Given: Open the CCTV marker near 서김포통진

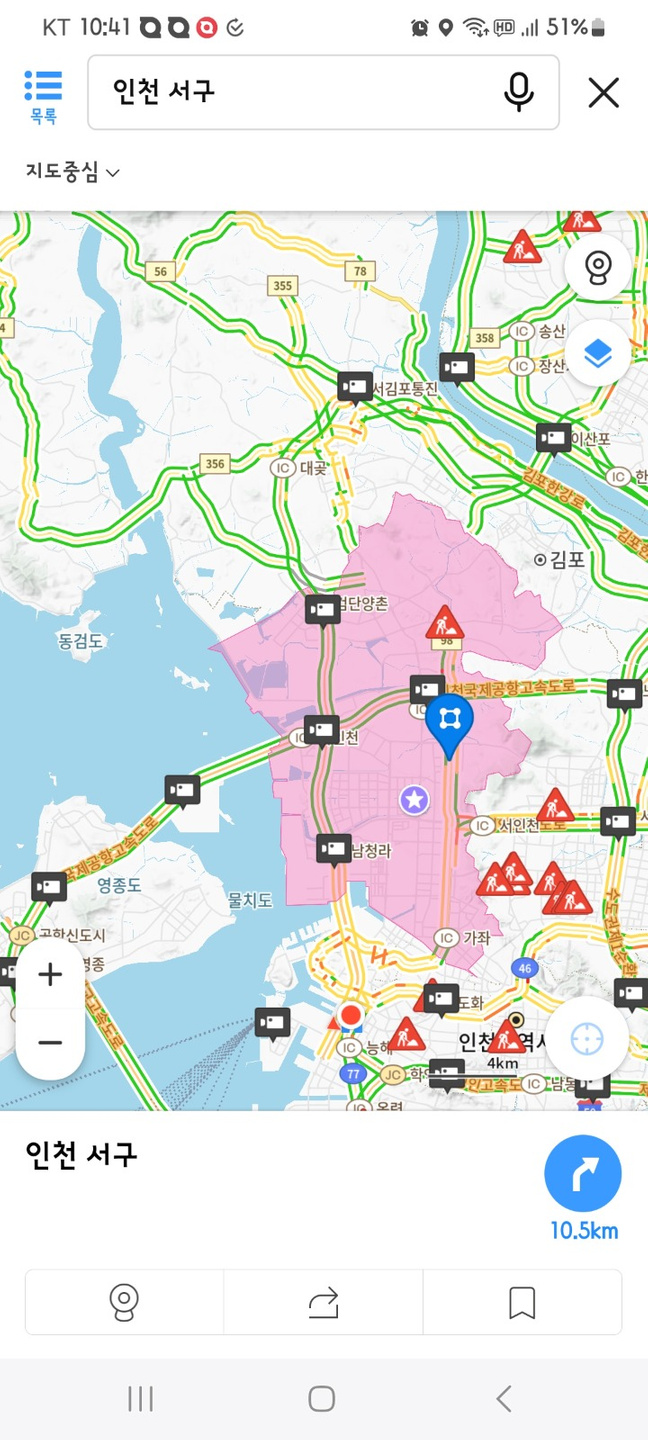Looking at the screenshot, I should coord(355,386).
